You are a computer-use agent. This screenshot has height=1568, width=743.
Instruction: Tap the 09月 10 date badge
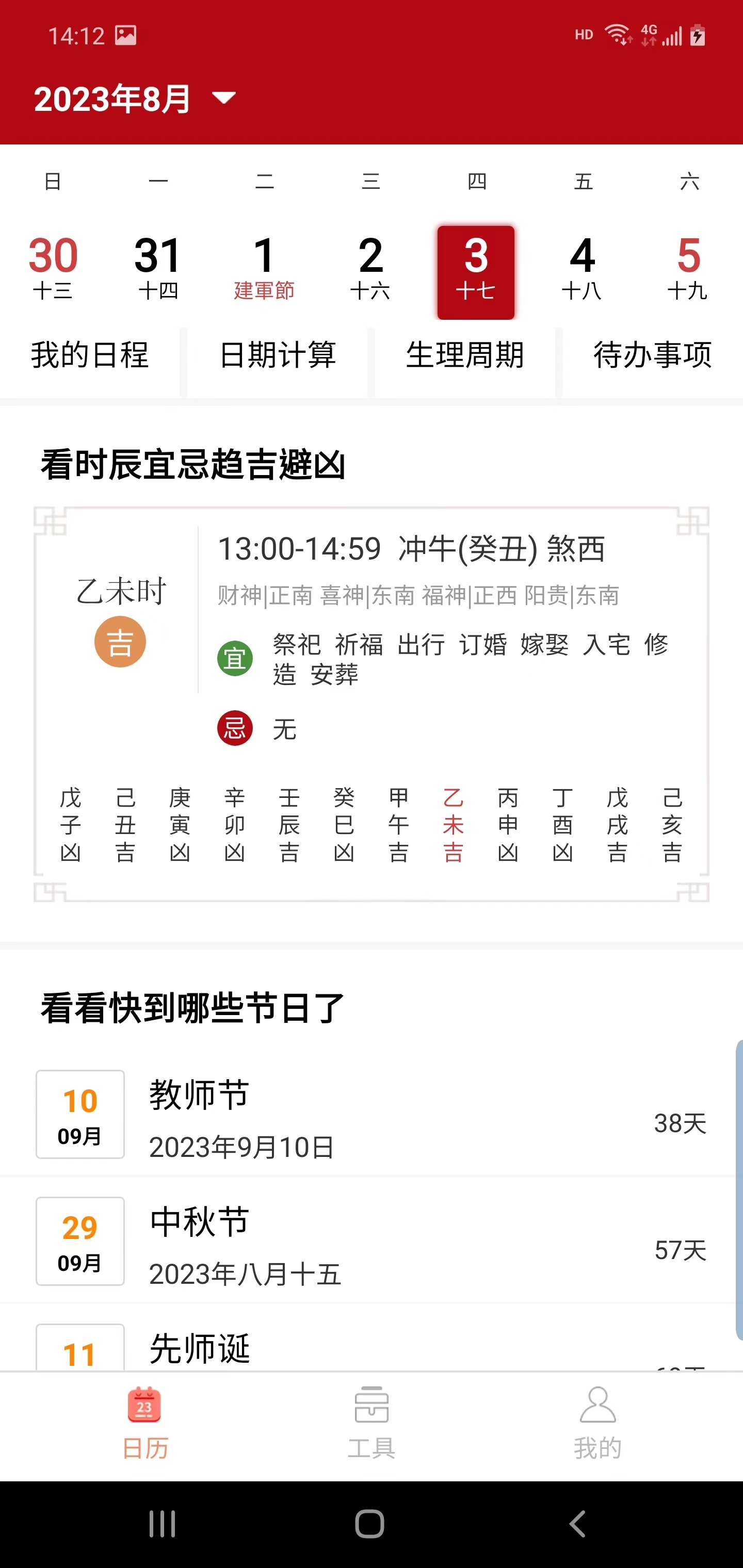pyautogui.click(x=80, y=1115)
